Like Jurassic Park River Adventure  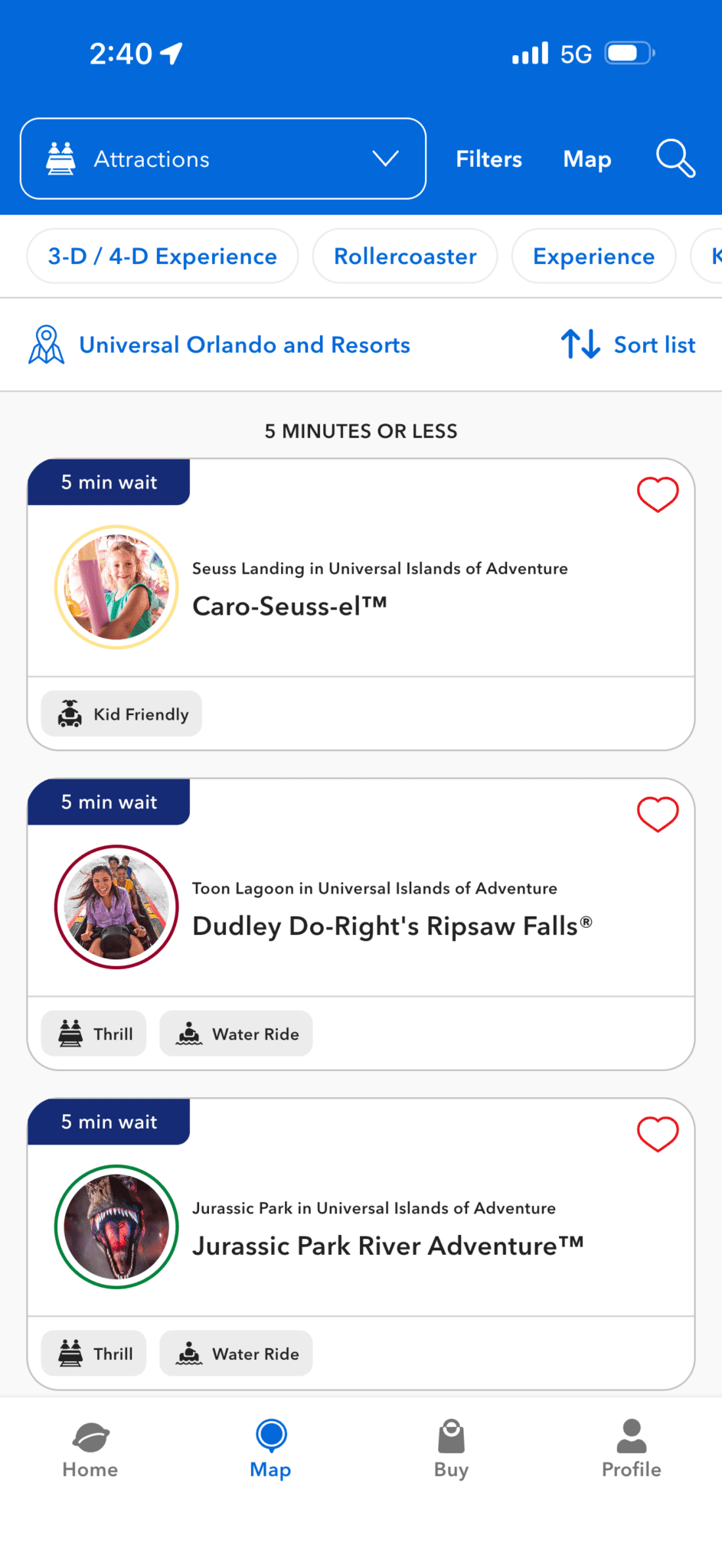tap(658, 1134)
